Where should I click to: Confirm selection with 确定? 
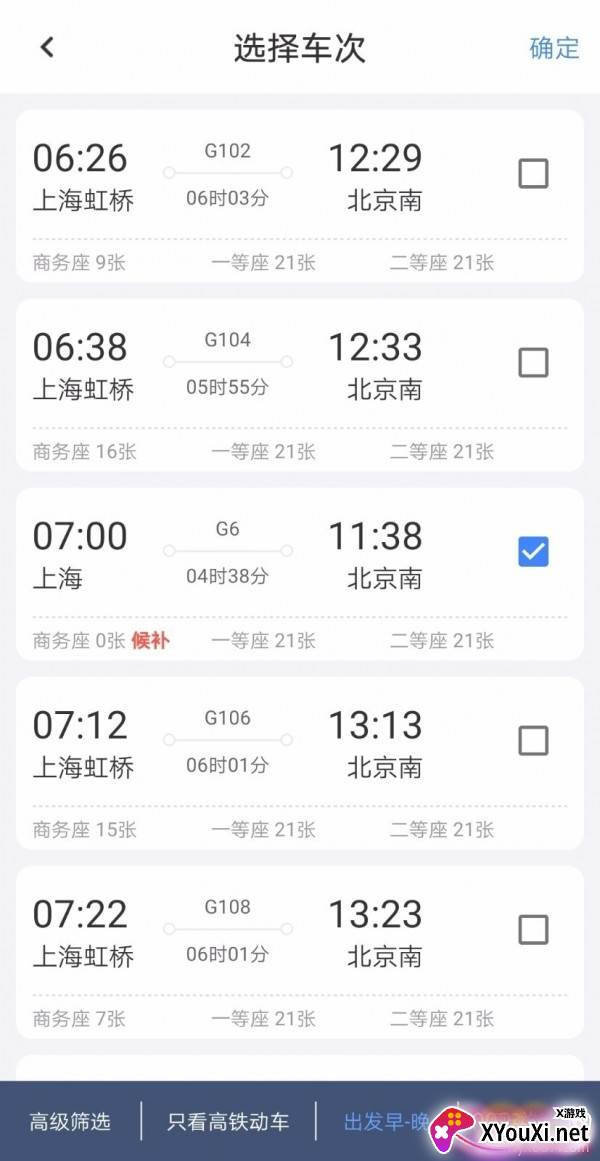554,48
